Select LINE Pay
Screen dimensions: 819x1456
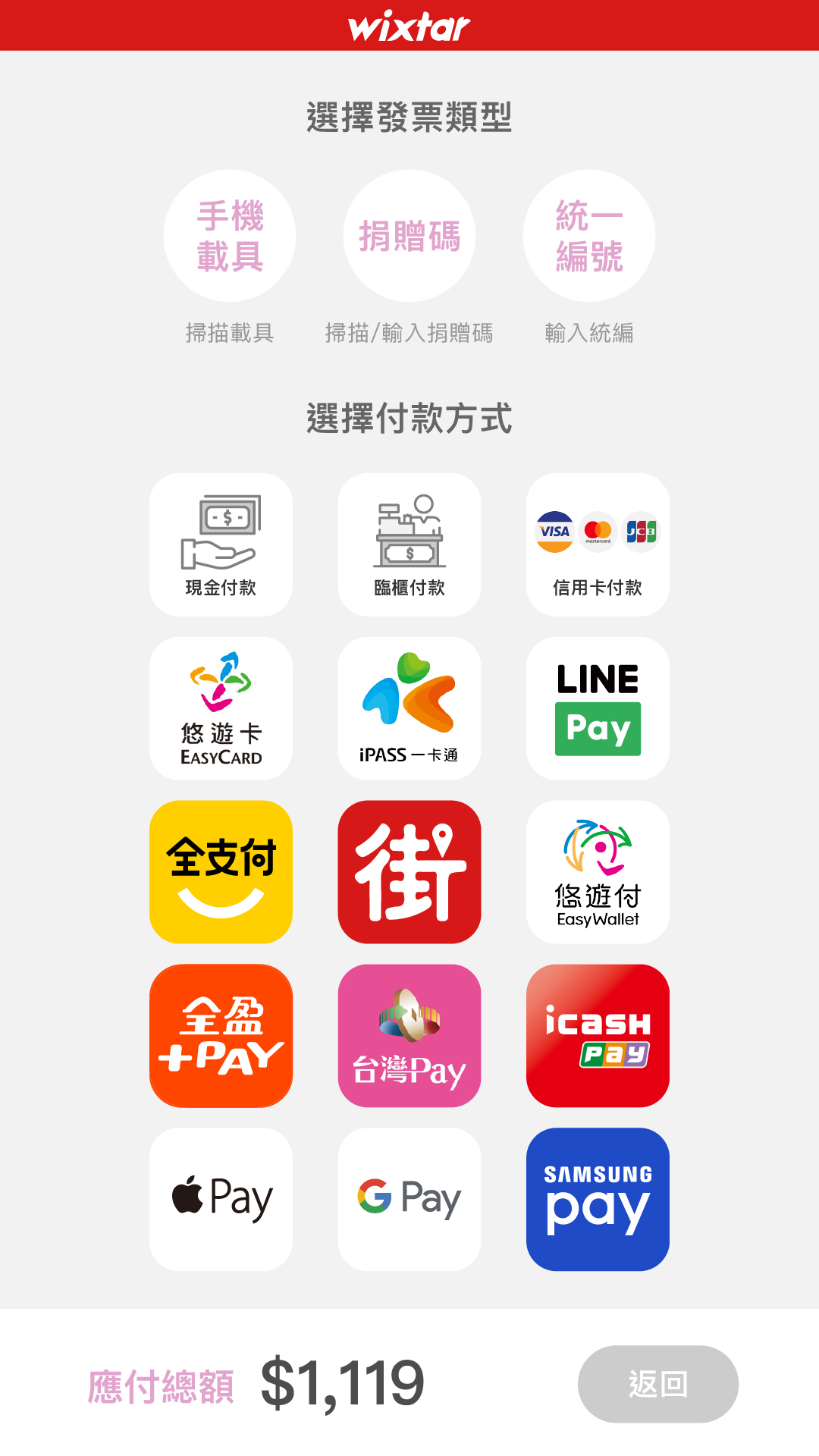click(x=598, y=708)
